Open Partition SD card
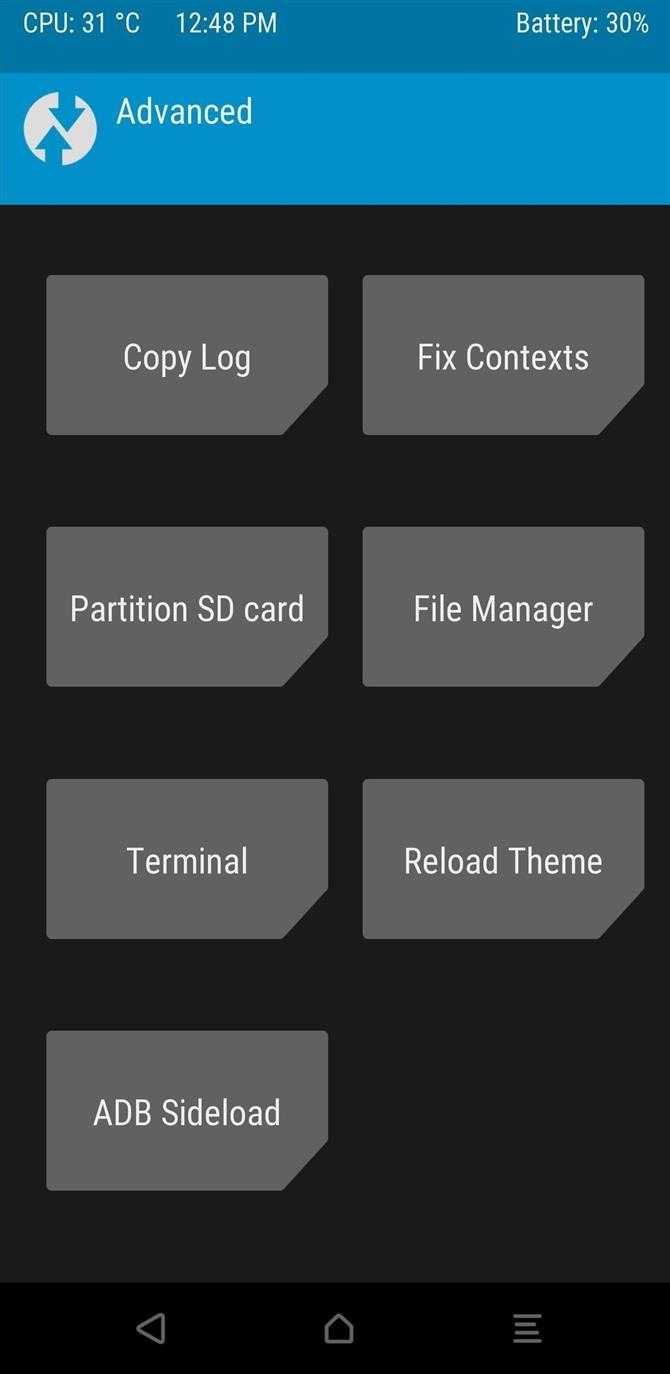This screenshot has width=670, height=1374. click(187, 607)
